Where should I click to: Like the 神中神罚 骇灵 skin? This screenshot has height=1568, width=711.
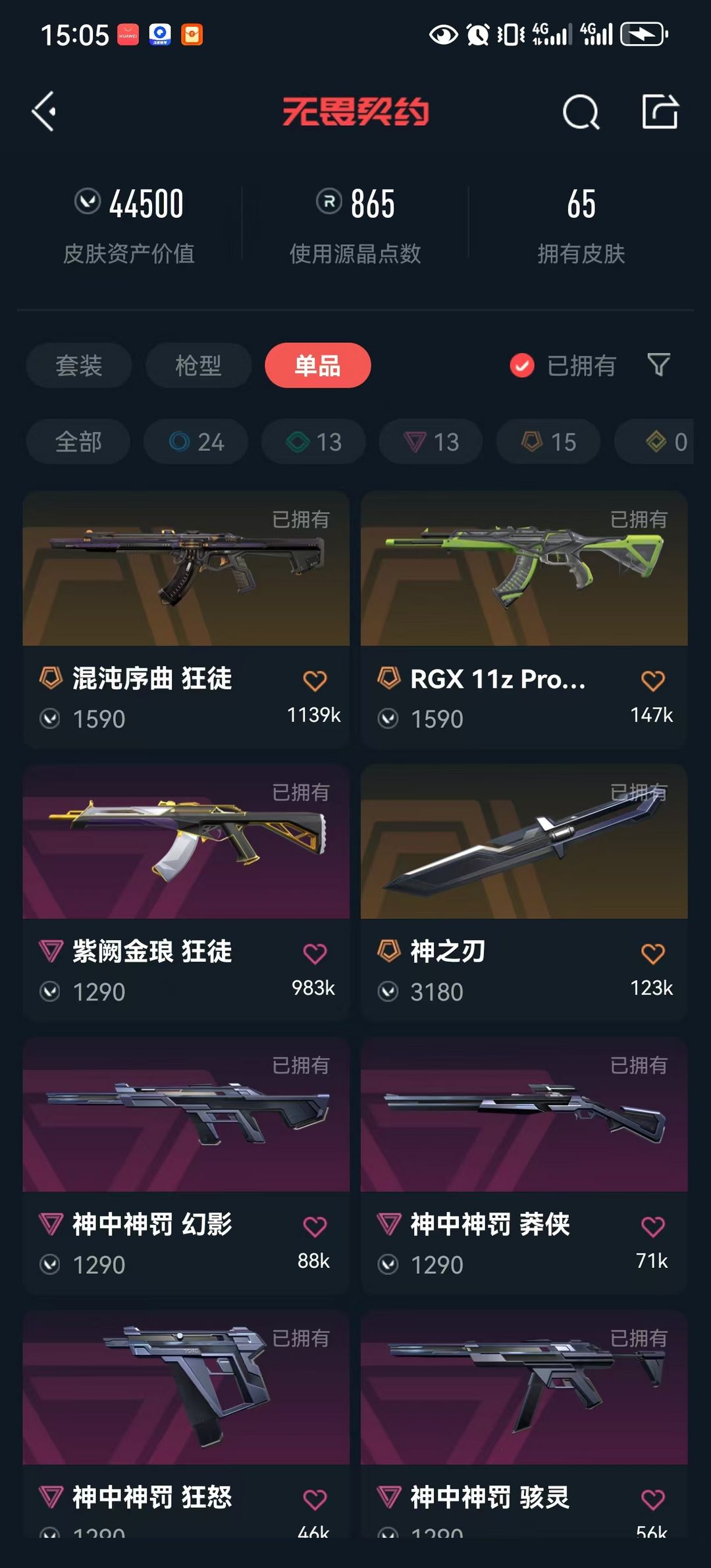(x=653, y=1500)
